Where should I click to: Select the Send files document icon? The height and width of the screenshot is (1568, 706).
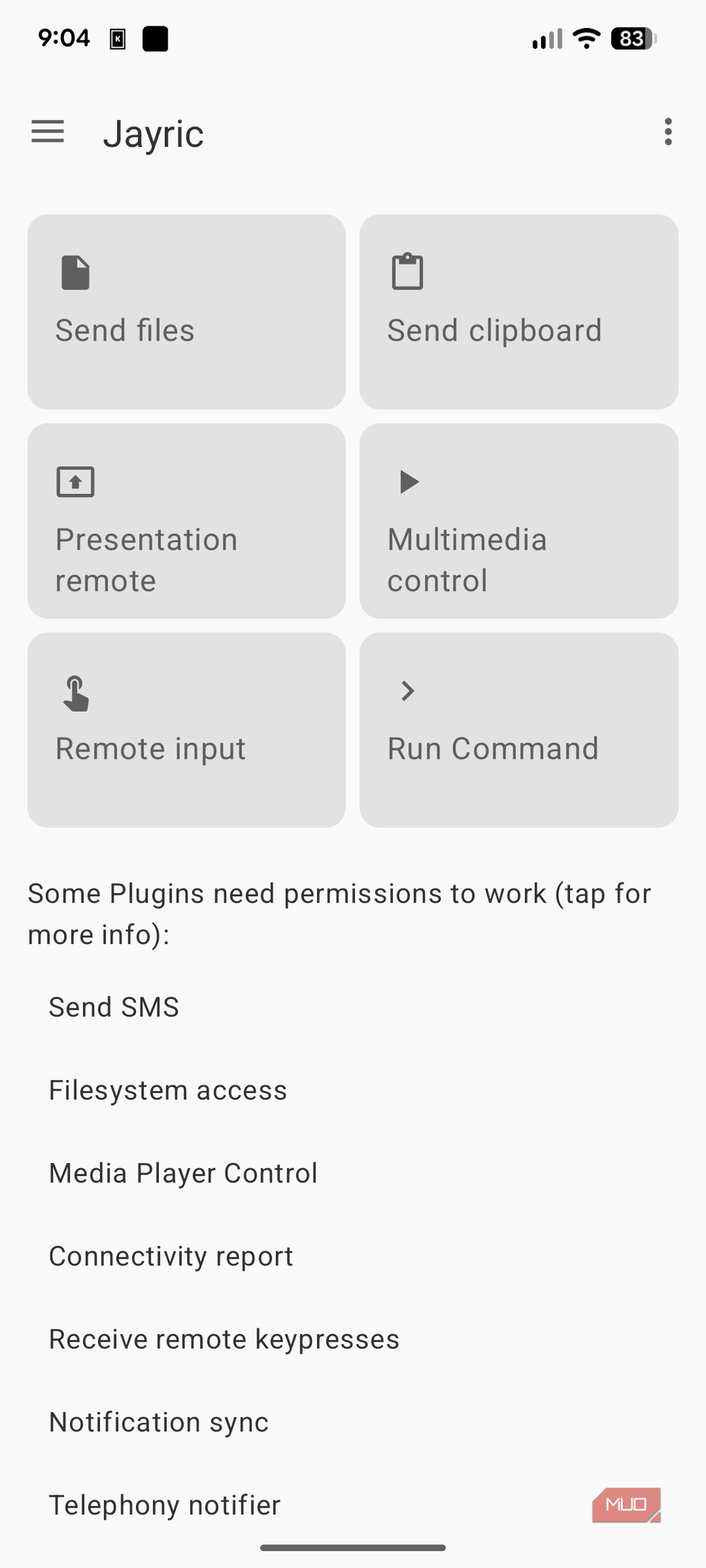point(75,271)
